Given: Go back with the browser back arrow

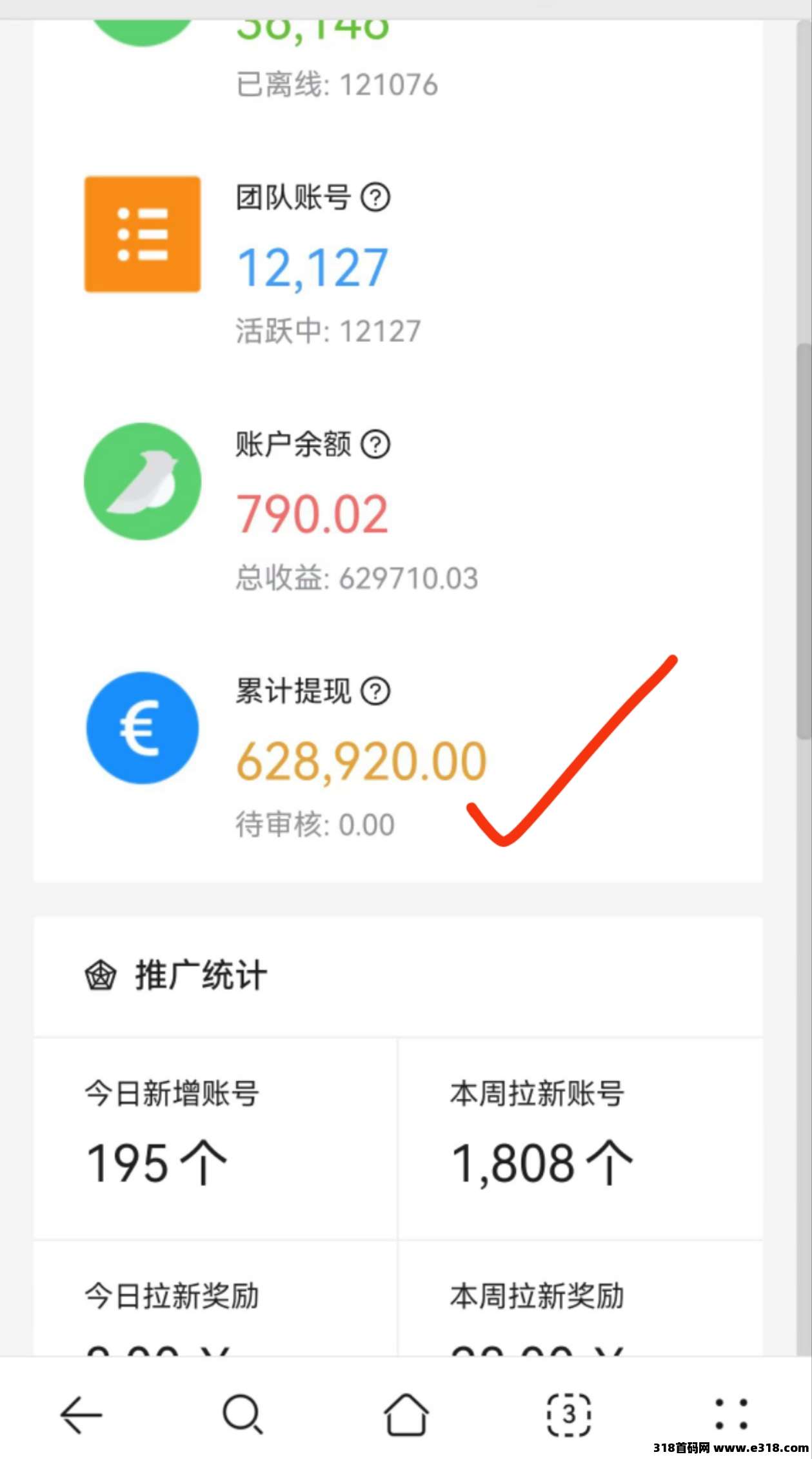Looking at the screenshot, I should [x=81, y=1415].
